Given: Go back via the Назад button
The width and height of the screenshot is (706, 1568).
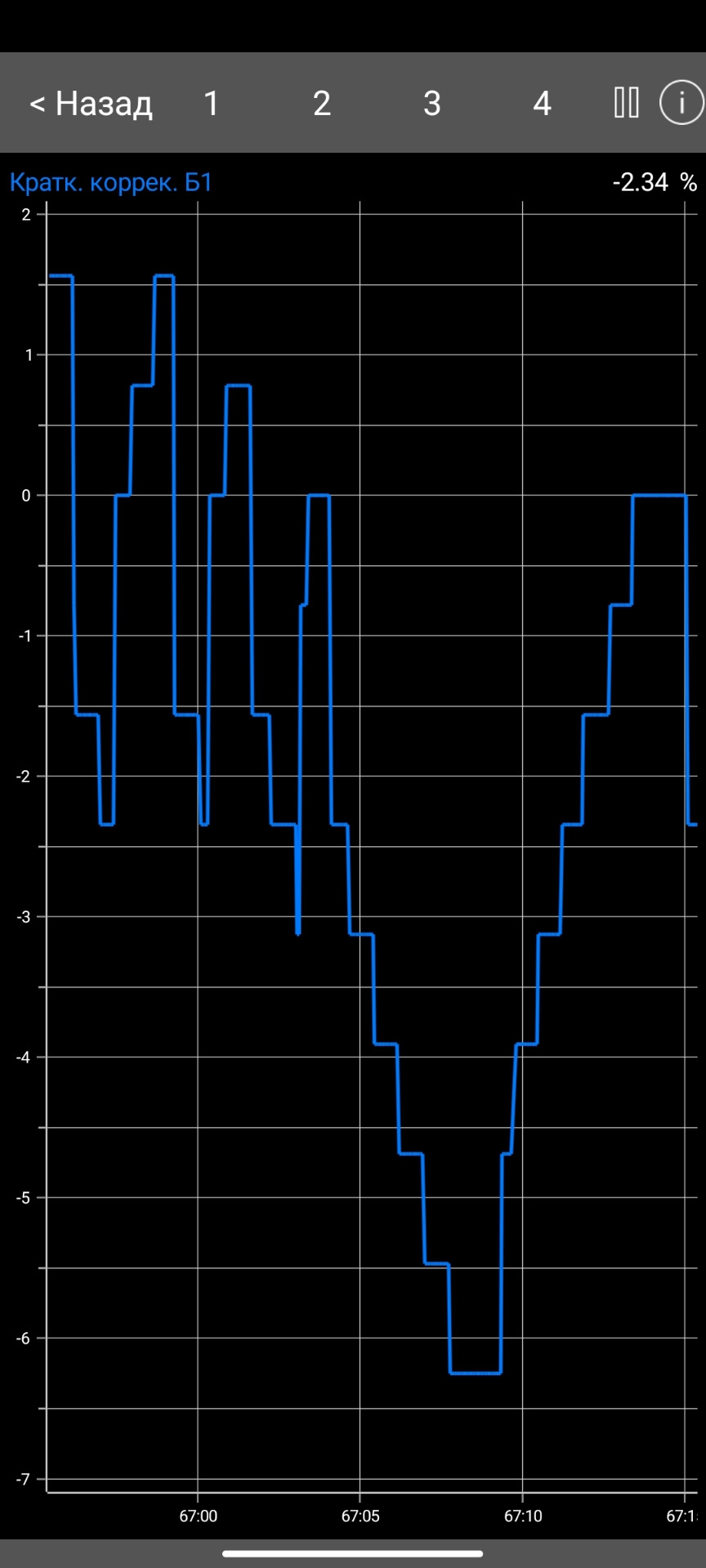Looking at the screenshot, I should pyautogui.click(x=91, y=104).
